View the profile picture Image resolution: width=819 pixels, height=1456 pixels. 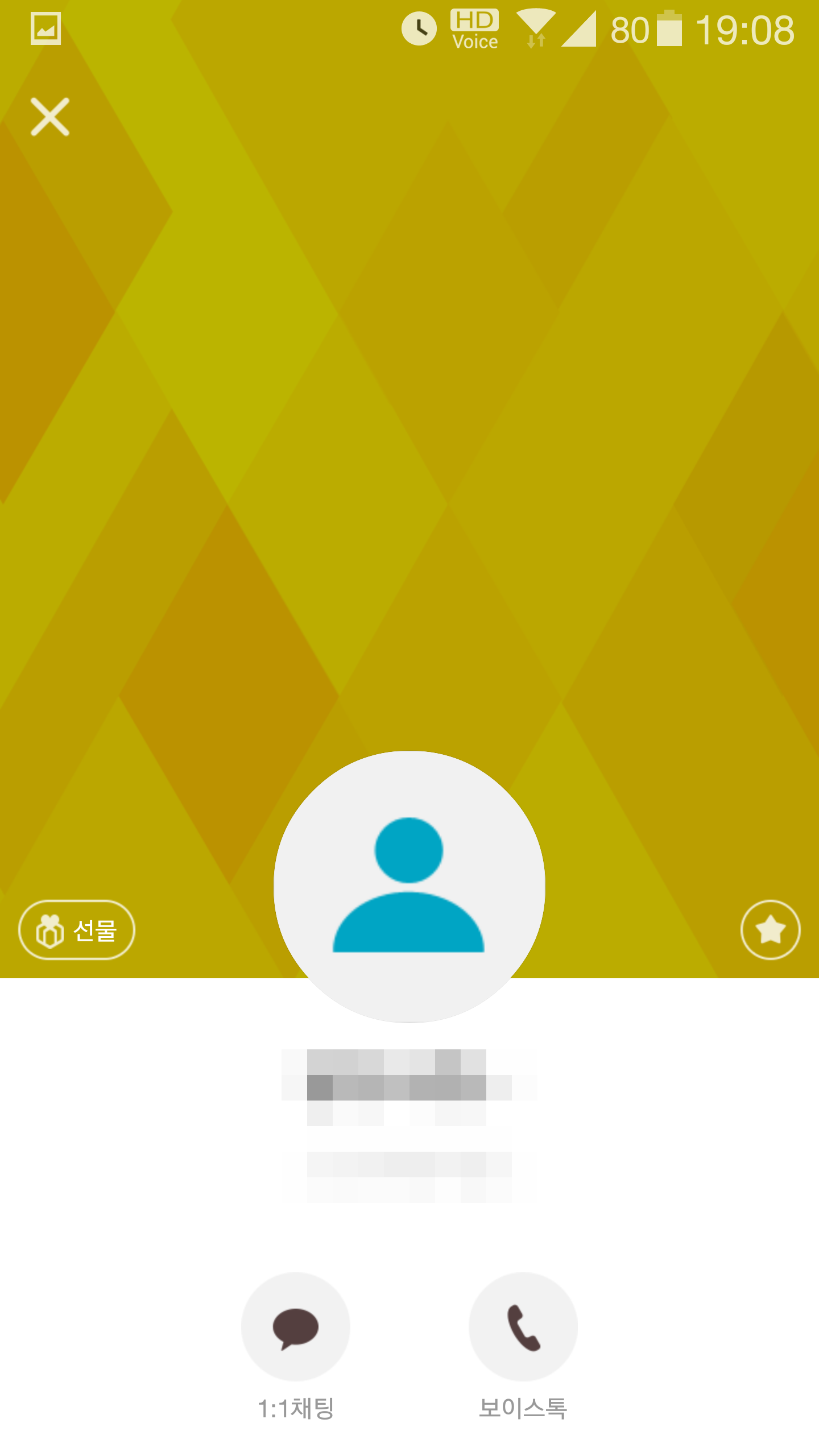point(409,886)
